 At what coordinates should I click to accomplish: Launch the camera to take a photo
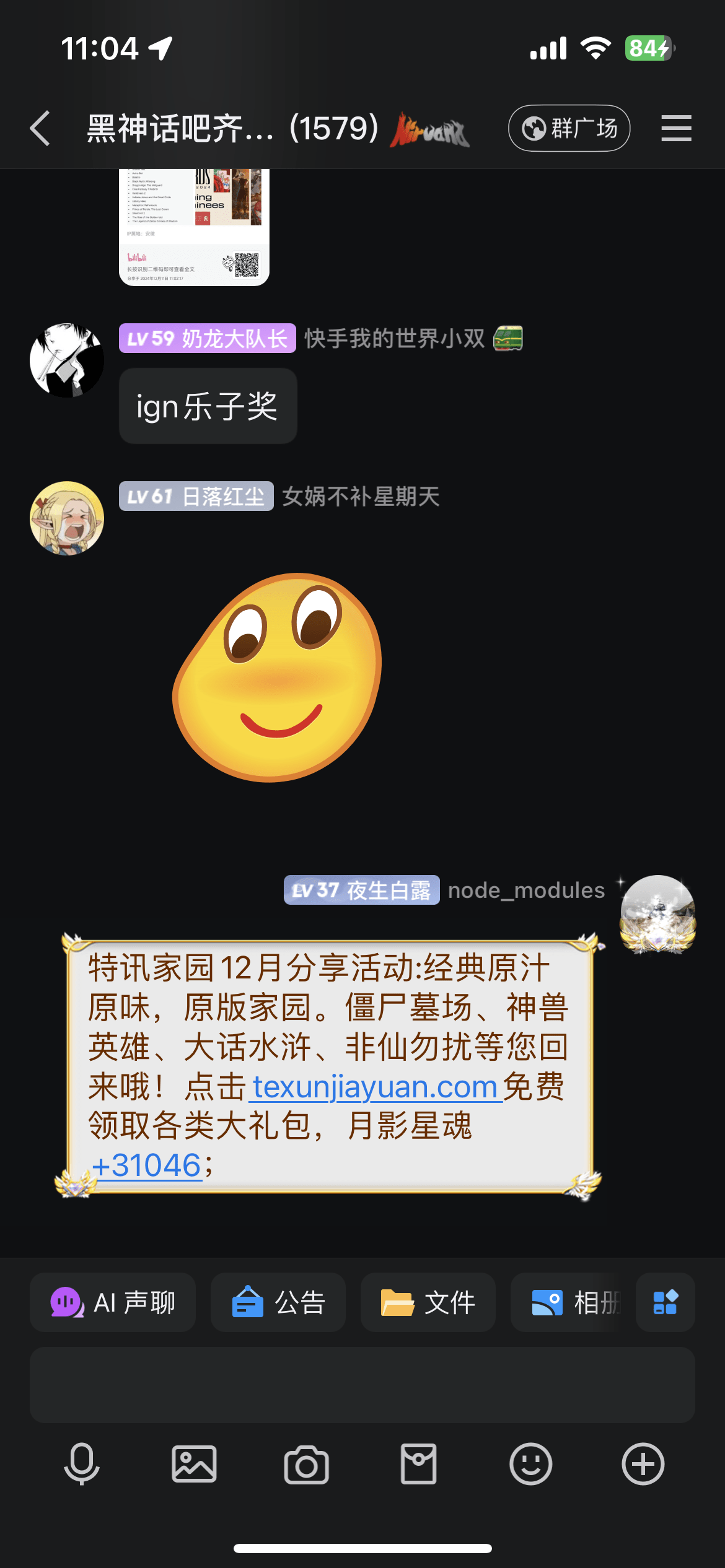(306, 1465)
